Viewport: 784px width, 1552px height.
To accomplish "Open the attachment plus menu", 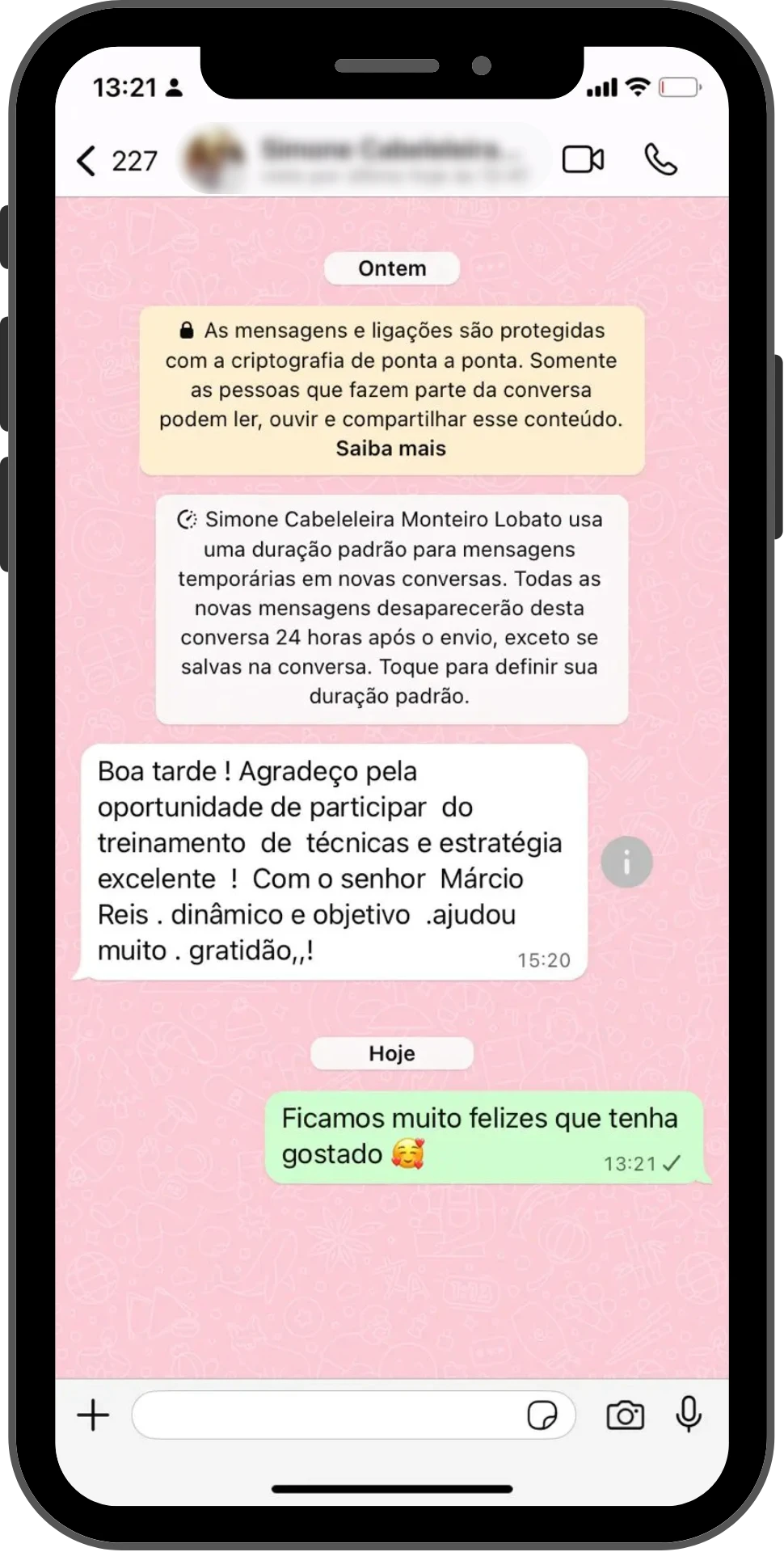I will coord(93,1415).
